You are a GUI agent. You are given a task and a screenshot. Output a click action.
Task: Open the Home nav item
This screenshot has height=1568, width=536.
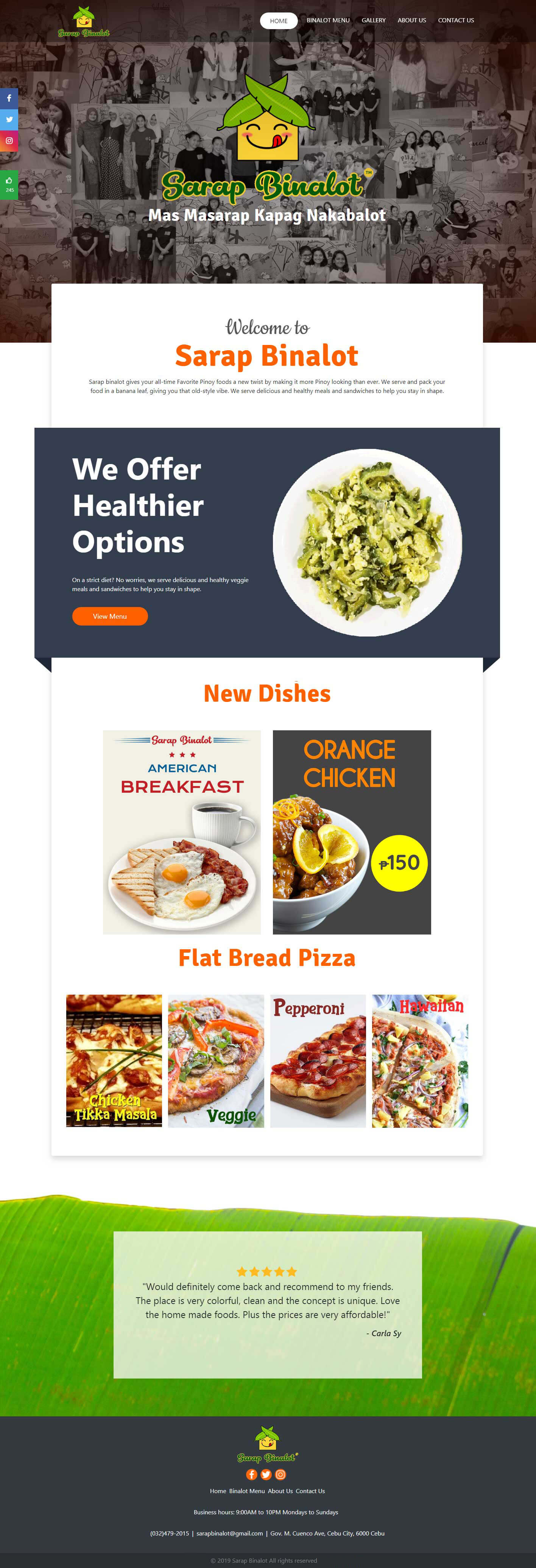(278, 21)
